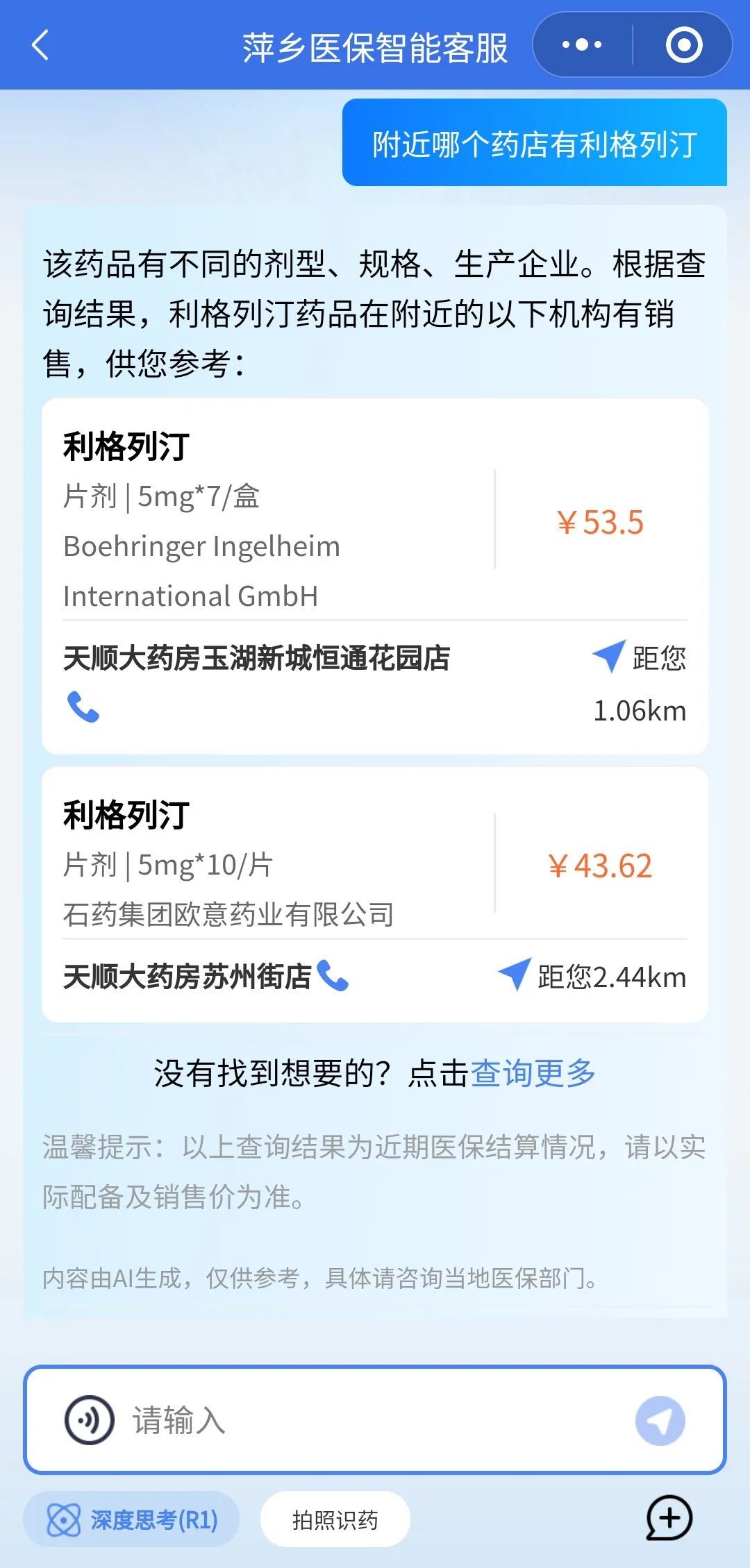Start a new chat conversation
The image size is (750, 1568).
pos(669,1517)
